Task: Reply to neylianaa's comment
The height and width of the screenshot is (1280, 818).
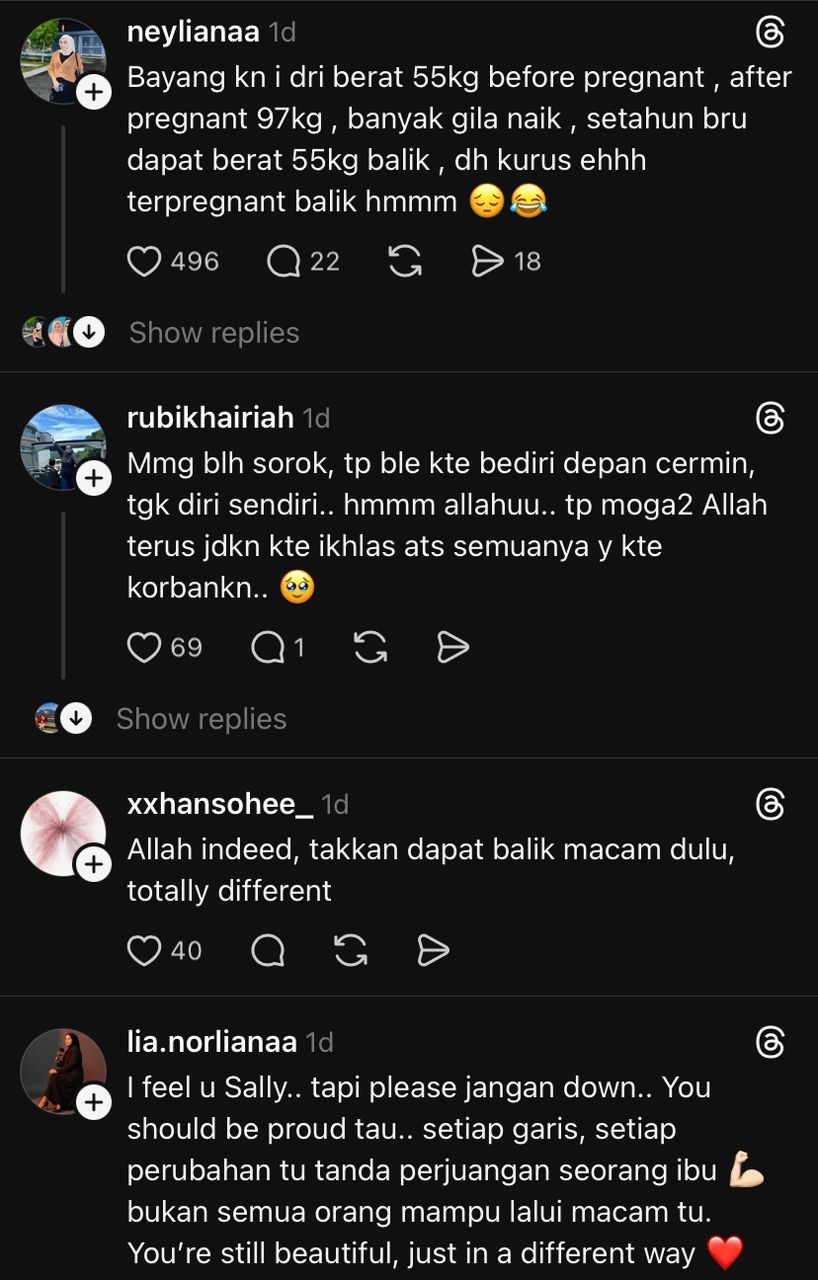Action: point(284,261)
